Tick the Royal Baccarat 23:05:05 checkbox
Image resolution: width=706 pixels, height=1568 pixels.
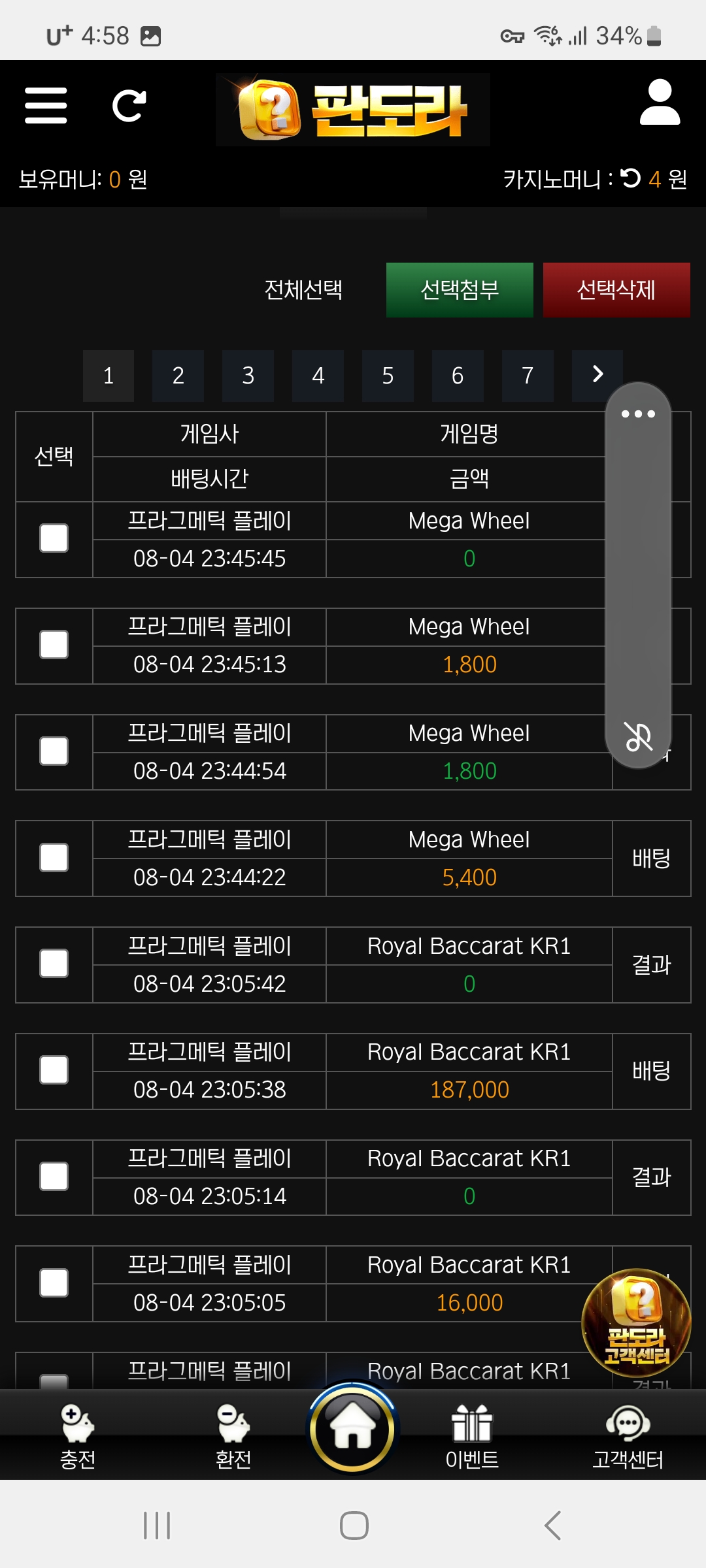pyautogui.click(x=54, y=1283)
